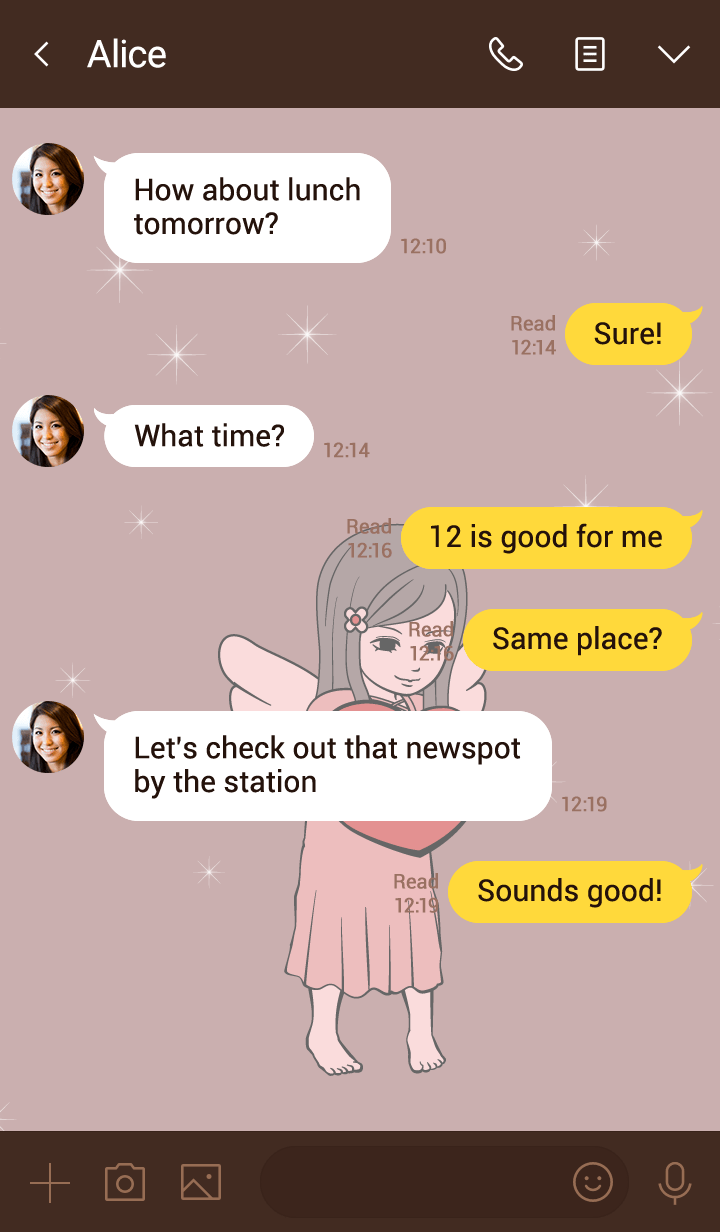Expand the chat options chevron
The width and height of the screenshot is (720, 1232).
[x=674, y=54]
